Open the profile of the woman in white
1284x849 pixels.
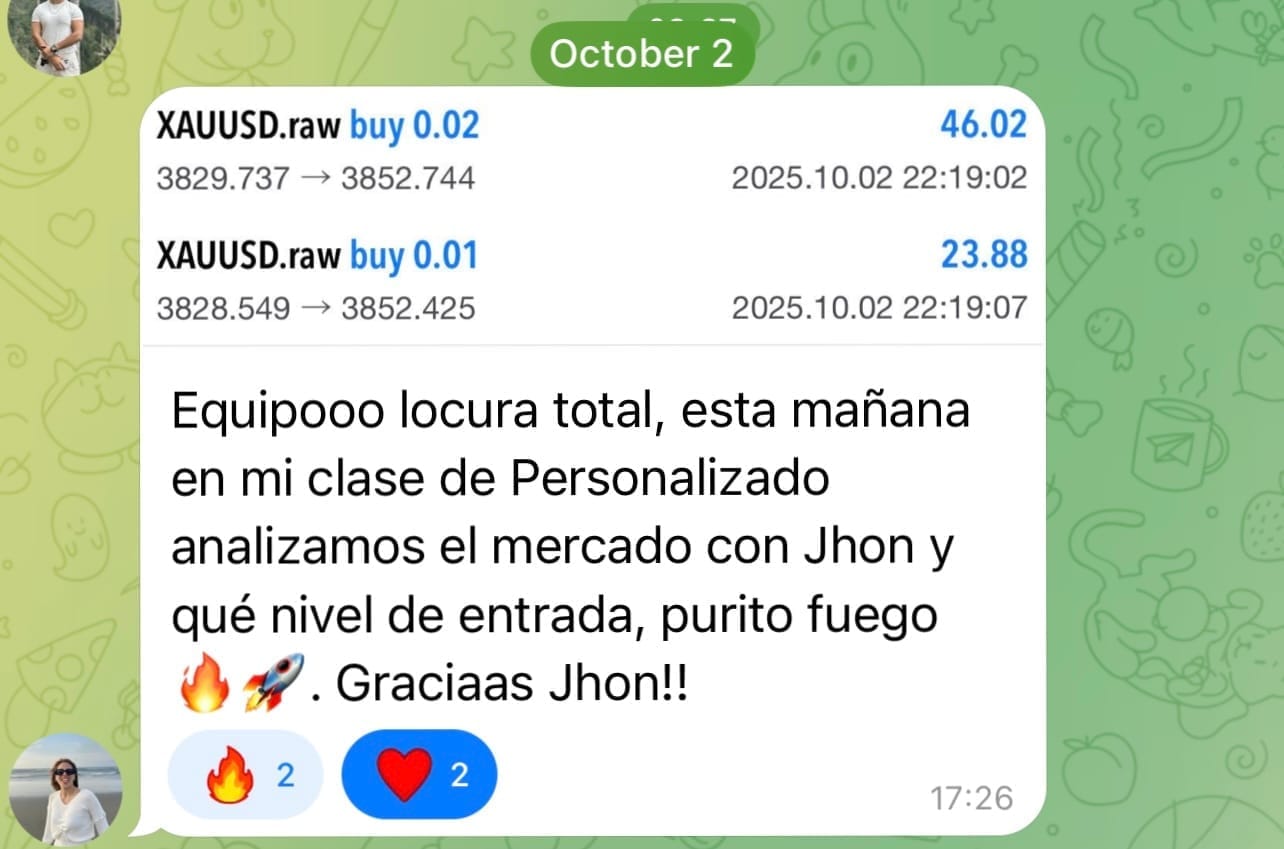pyautogui.click(x=65, y=790)
